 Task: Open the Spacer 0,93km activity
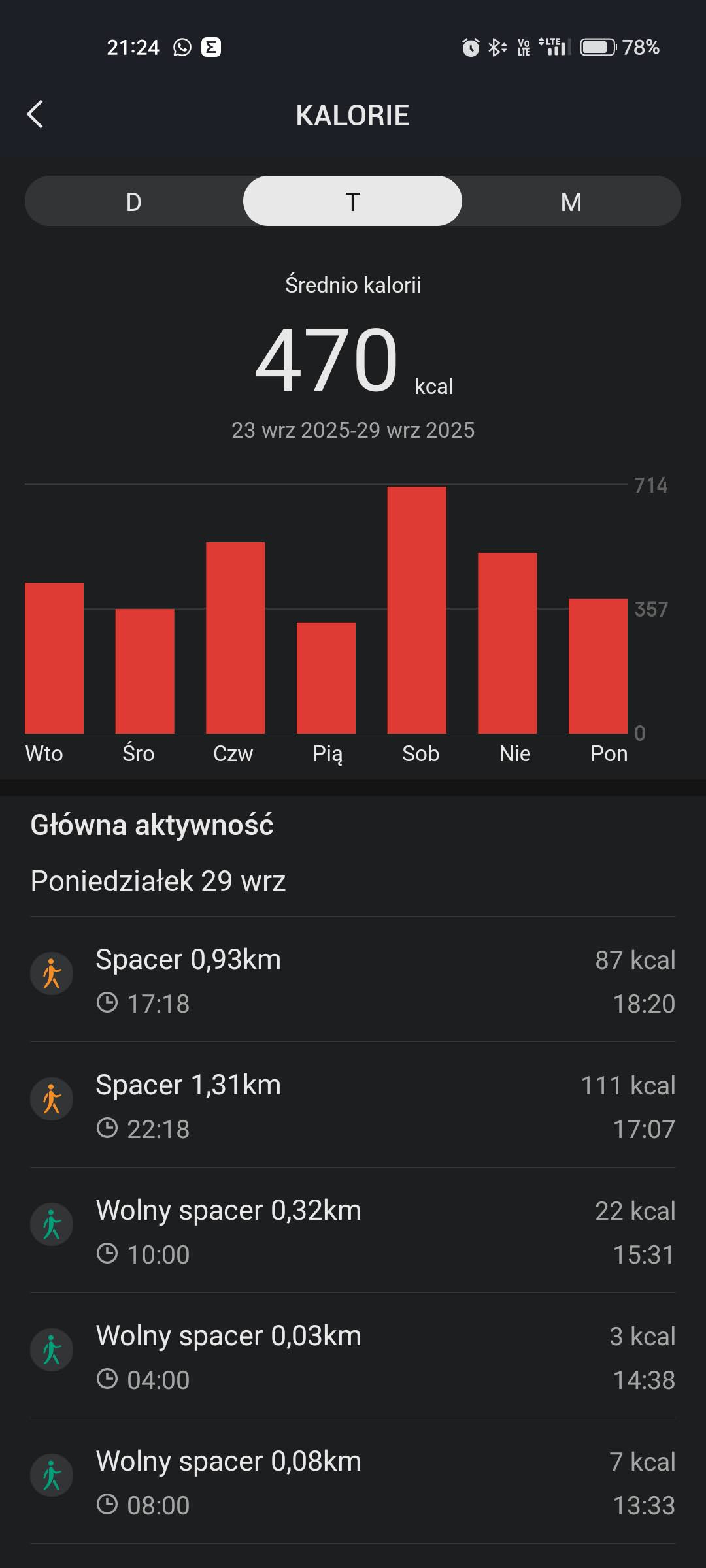click(x=352, y=980)
